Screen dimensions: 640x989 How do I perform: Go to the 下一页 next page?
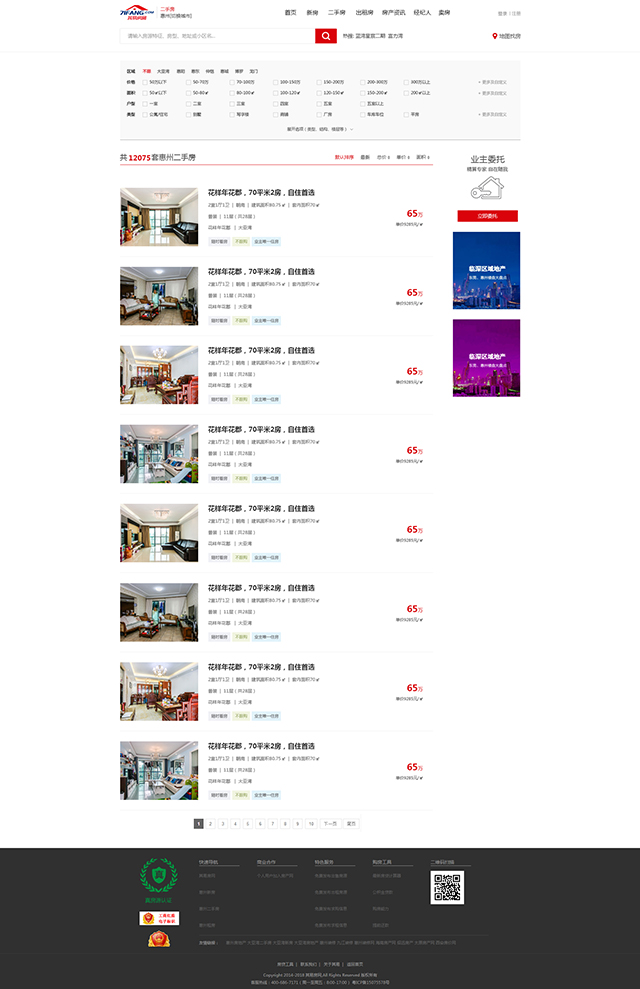[329, 823]
